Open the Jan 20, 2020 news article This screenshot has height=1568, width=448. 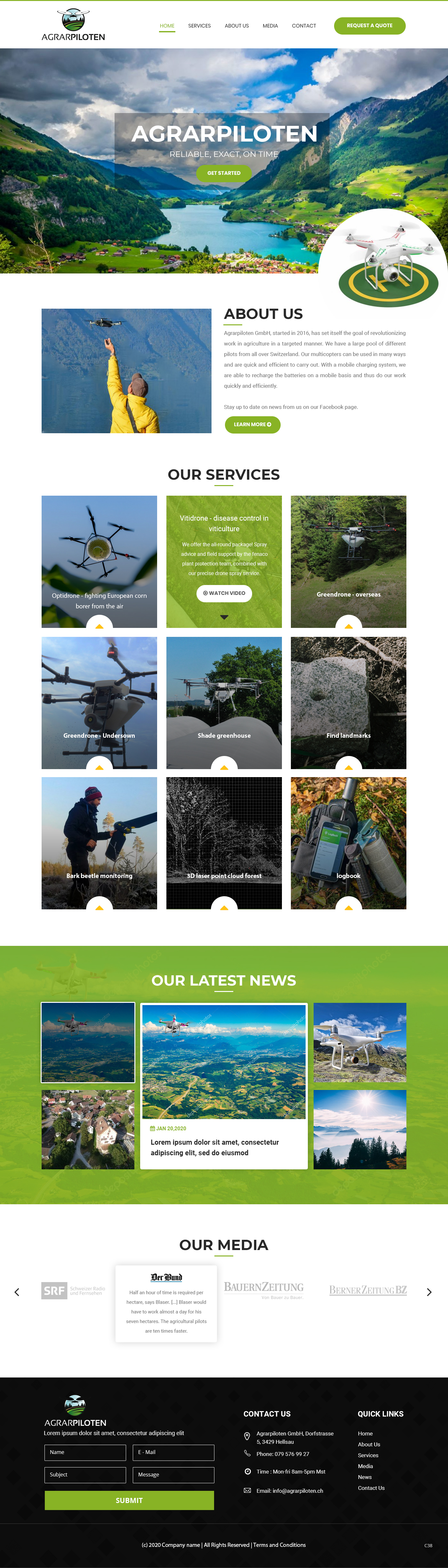pos(215,1147)
